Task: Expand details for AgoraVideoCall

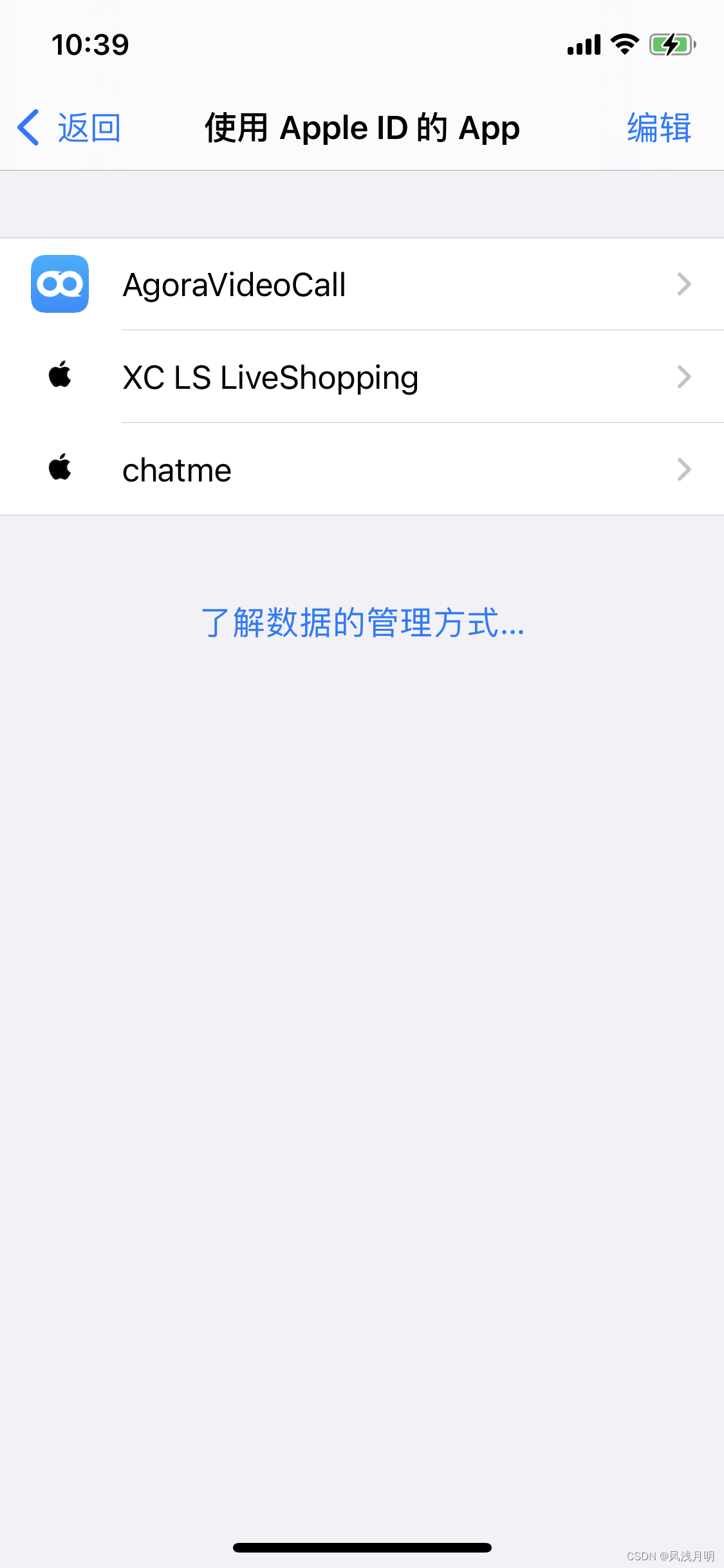Action: (x=684, y=284)
